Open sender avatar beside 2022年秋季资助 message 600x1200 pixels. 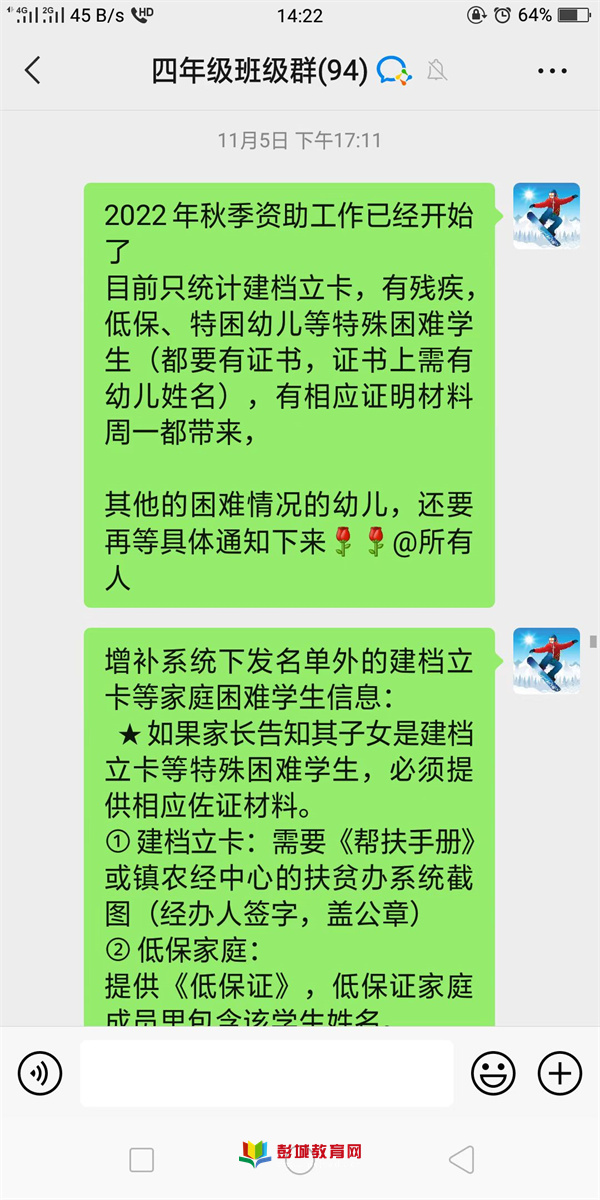546,216
